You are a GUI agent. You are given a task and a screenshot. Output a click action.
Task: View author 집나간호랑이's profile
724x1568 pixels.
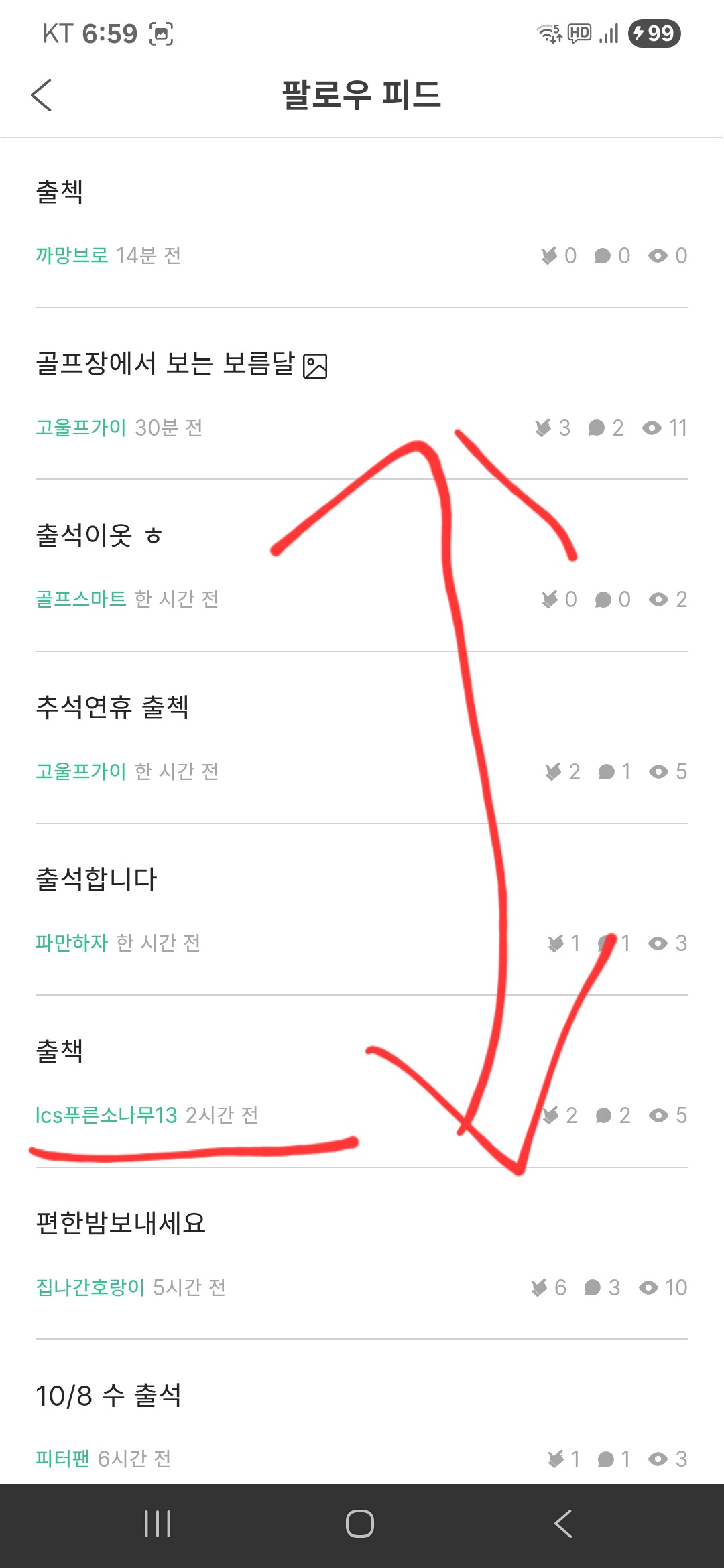point(90,1287)
